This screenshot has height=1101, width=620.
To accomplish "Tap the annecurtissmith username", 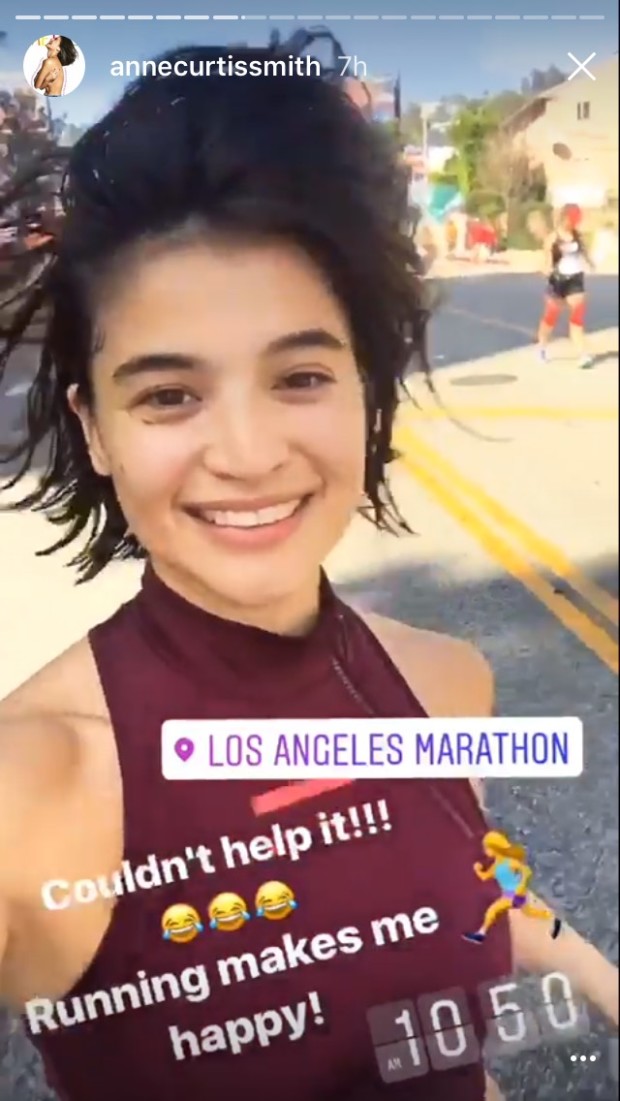I will click(x=216, y=67).
